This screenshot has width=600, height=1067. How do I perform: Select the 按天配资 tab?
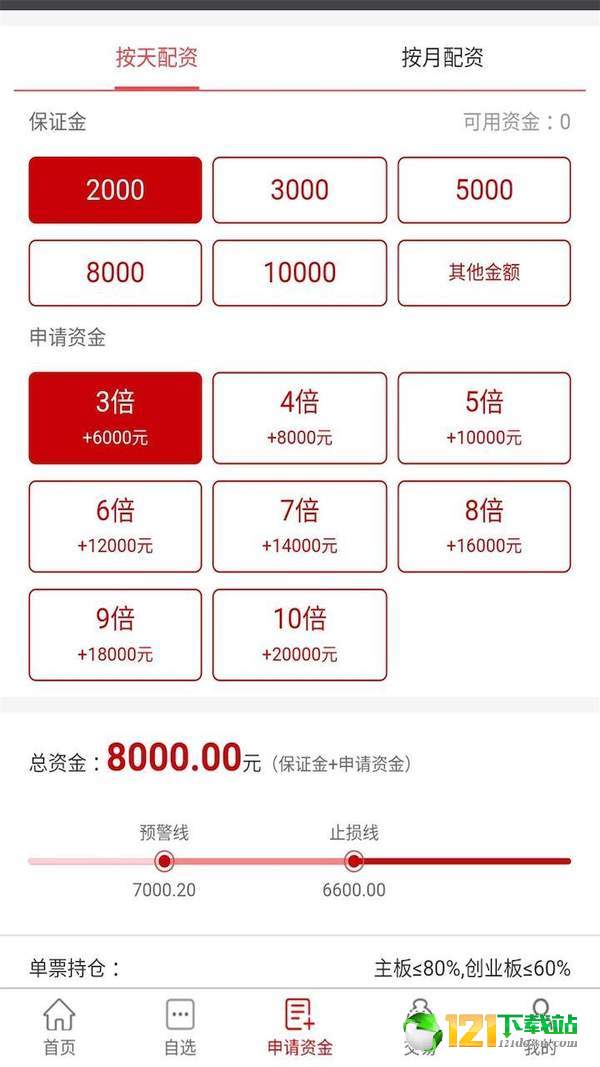click(156, 59)
